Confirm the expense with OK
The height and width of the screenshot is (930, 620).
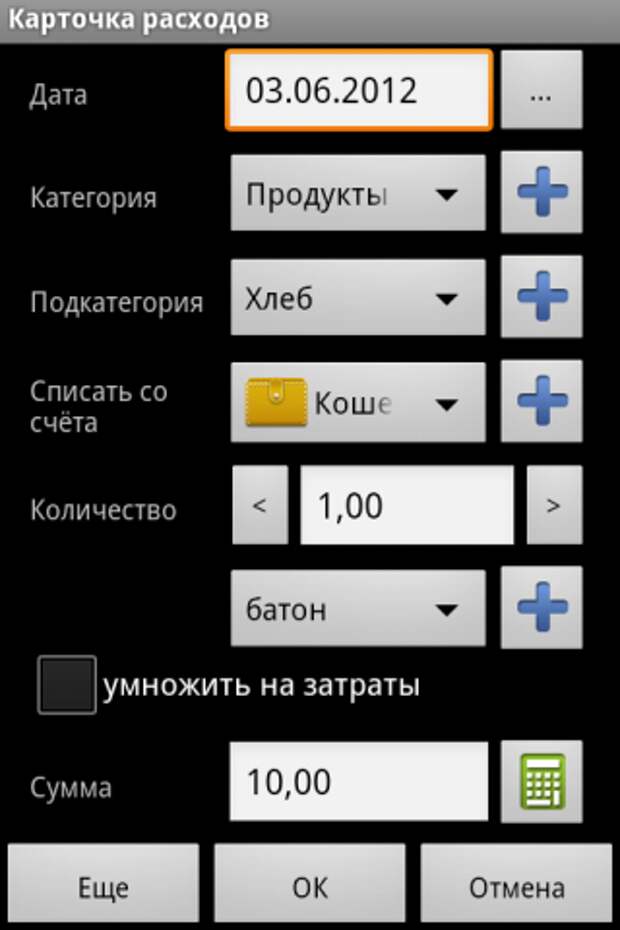coord(309,887)
